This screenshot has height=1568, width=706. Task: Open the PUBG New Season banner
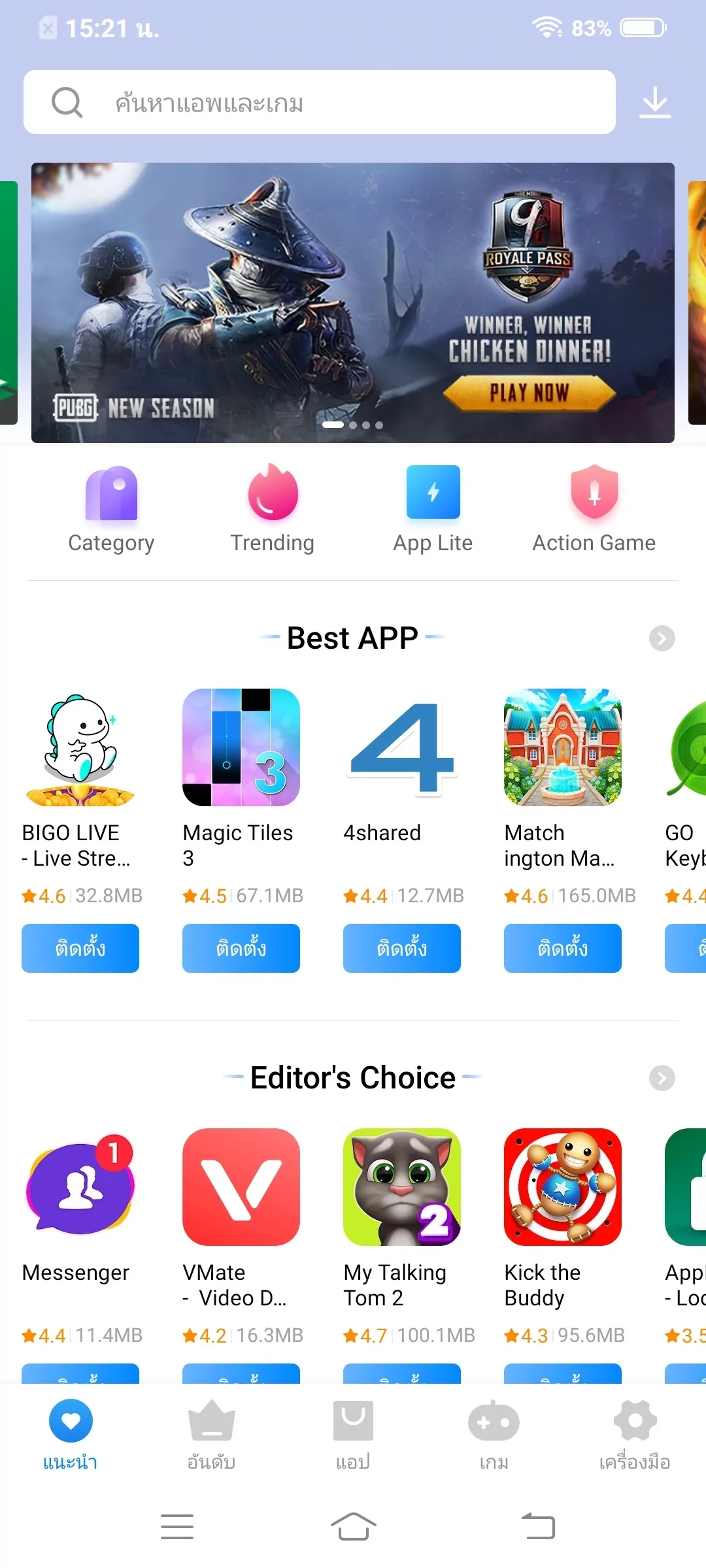point(353,302)
